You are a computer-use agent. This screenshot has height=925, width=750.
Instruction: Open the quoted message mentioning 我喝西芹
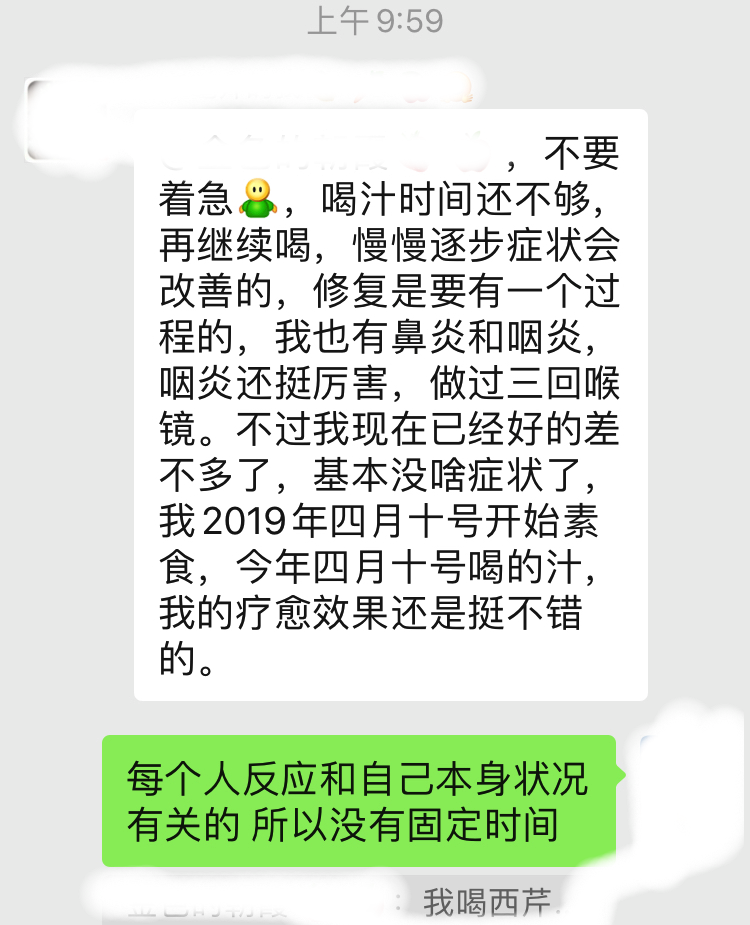point(342,901)
